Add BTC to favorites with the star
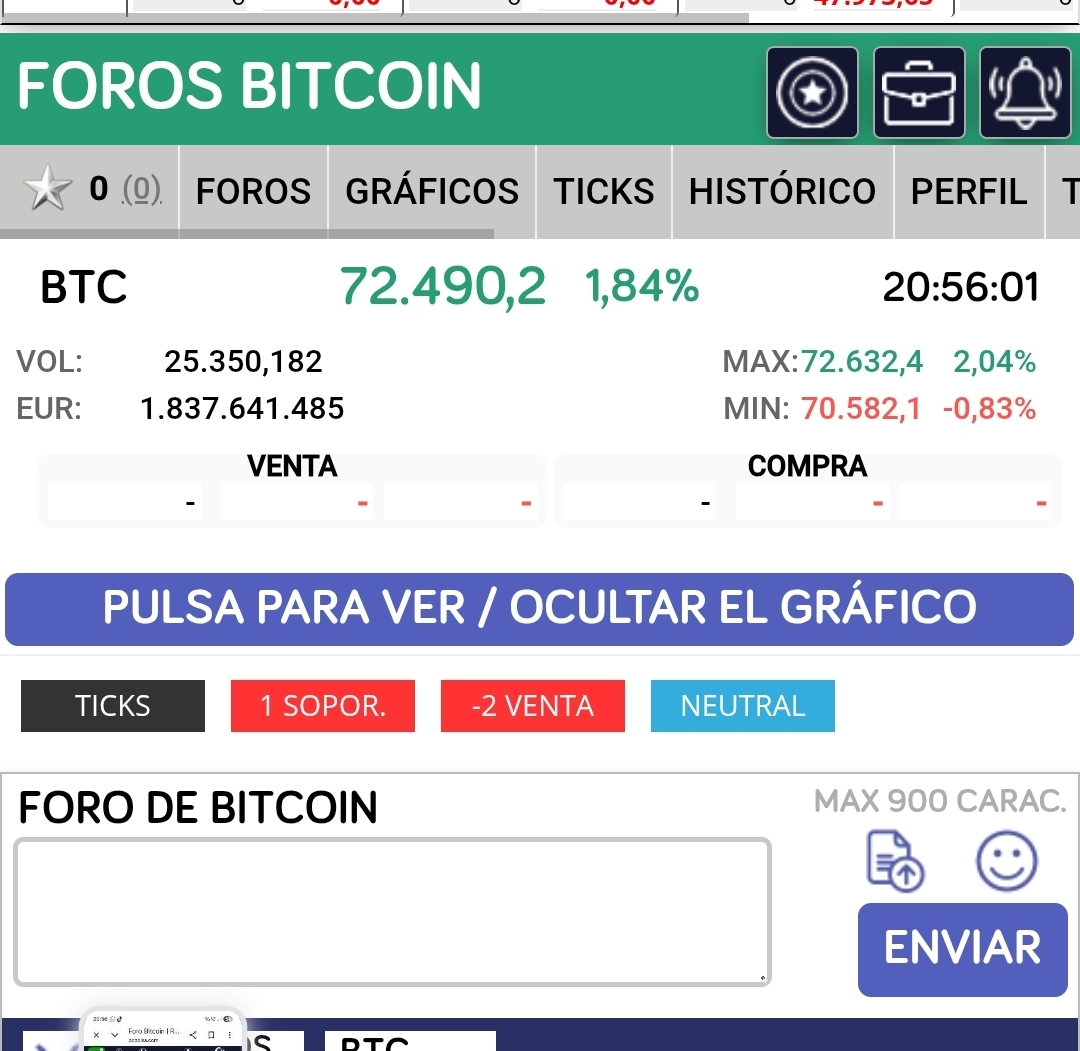This screenshot has width=1080, height=1051. pos(48,189)
